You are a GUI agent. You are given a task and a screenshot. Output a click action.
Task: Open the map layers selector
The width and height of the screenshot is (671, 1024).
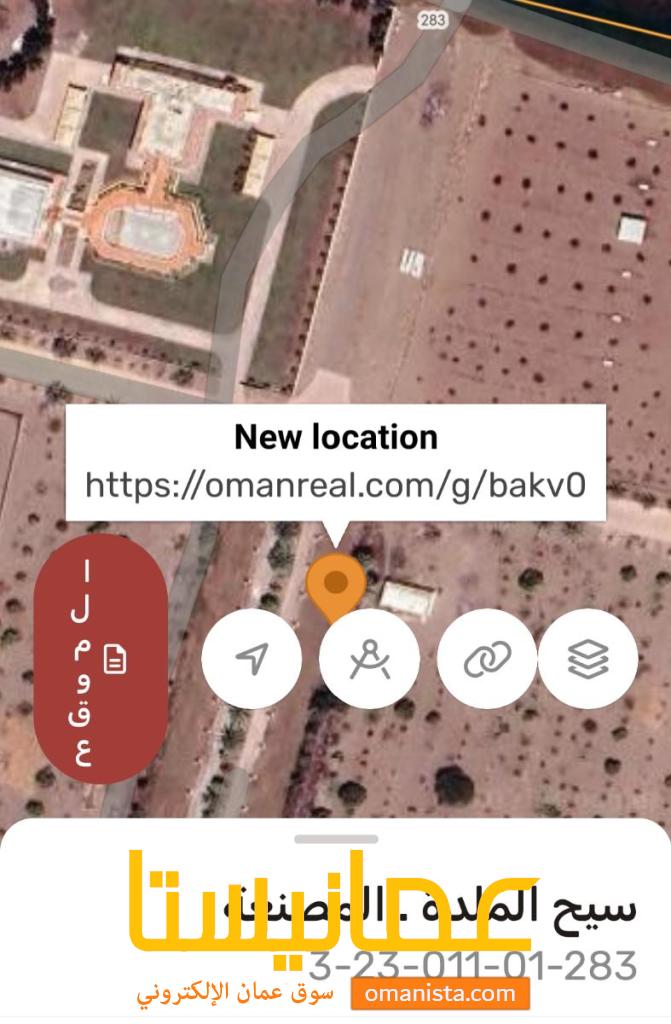tap(588, 659)
